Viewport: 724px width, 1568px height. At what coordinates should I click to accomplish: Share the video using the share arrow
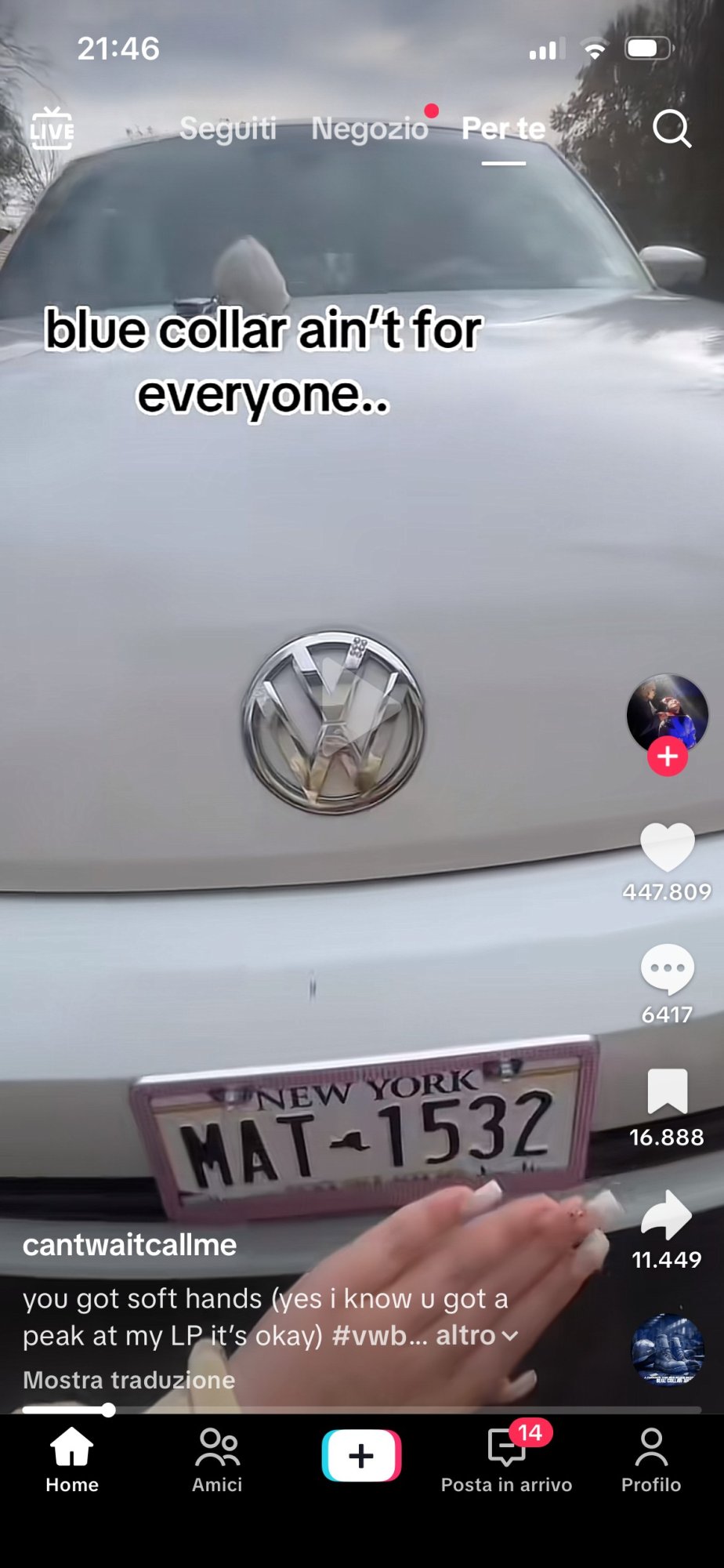tap(668, 1218)
